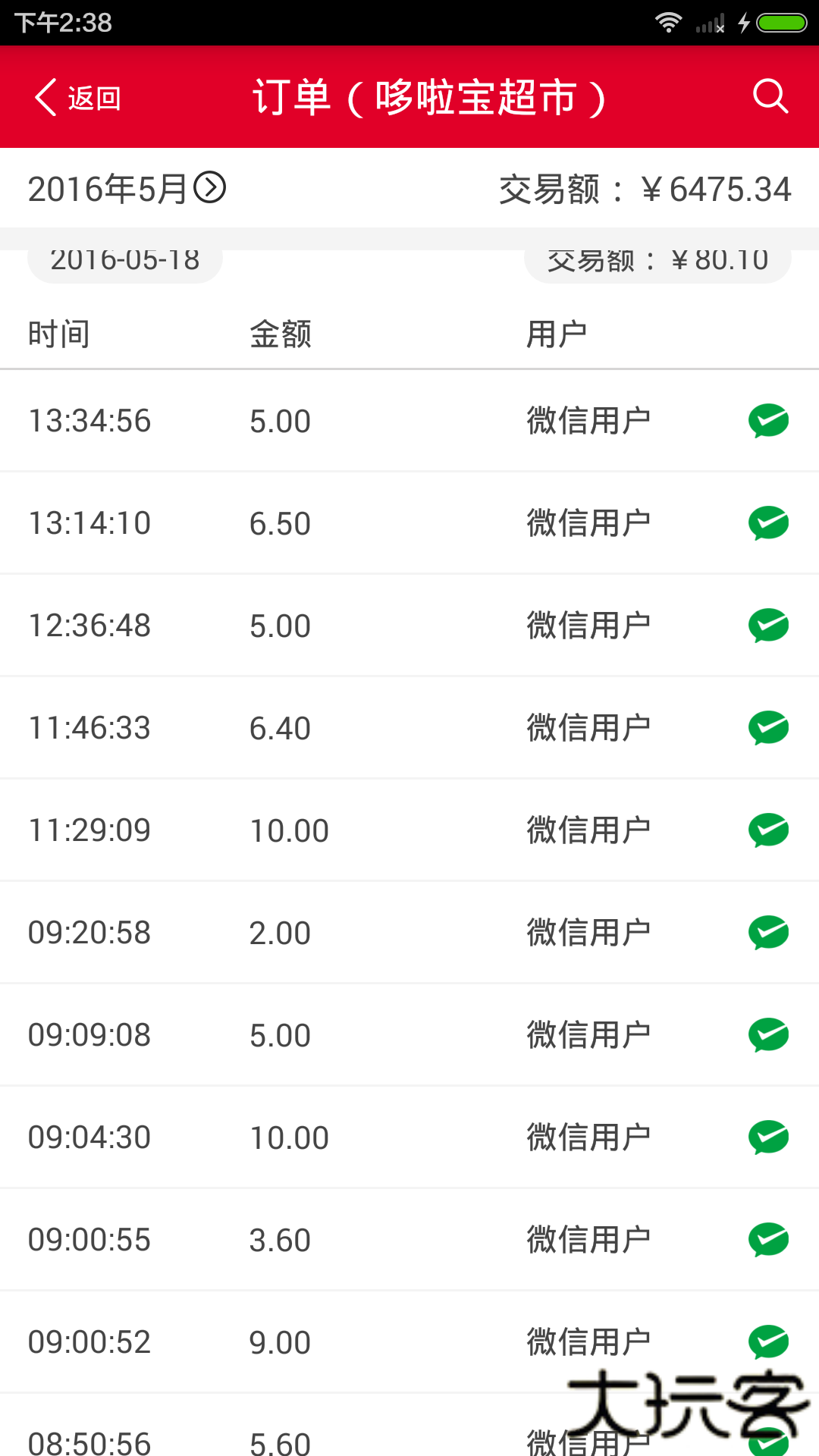
Task: Click WeChat icon on 13:14:10 order row
Action: click(768, 522)
